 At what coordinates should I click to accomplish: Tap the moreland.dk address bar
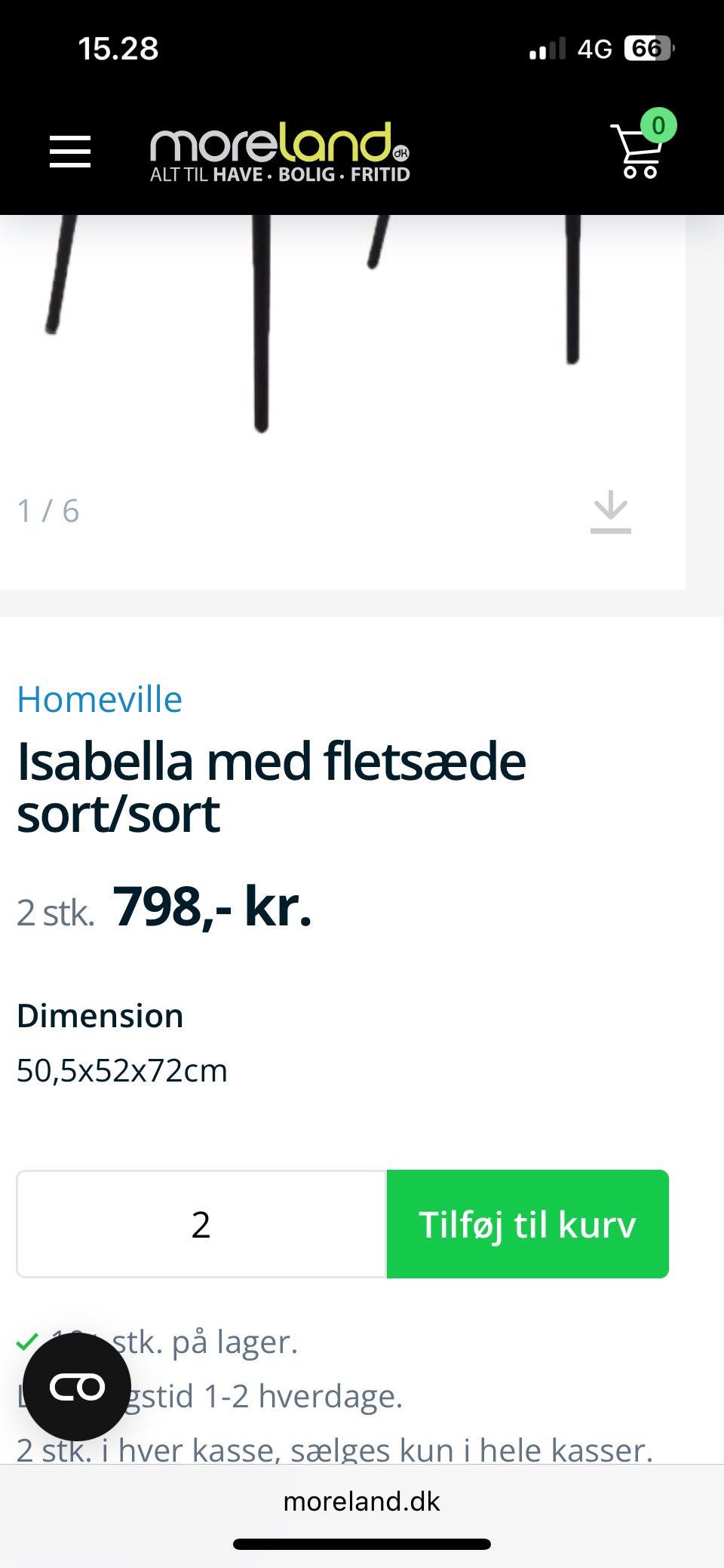(x=362, y=1501)
